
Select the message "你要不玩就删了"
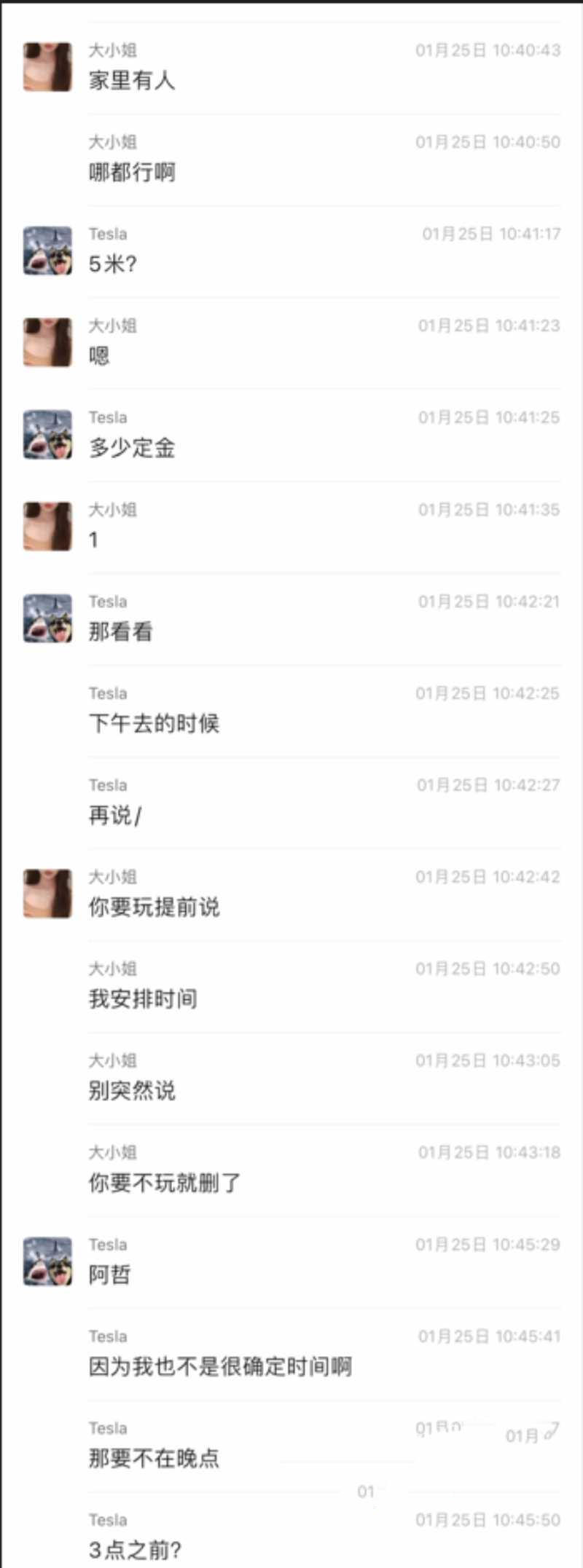164,1183
